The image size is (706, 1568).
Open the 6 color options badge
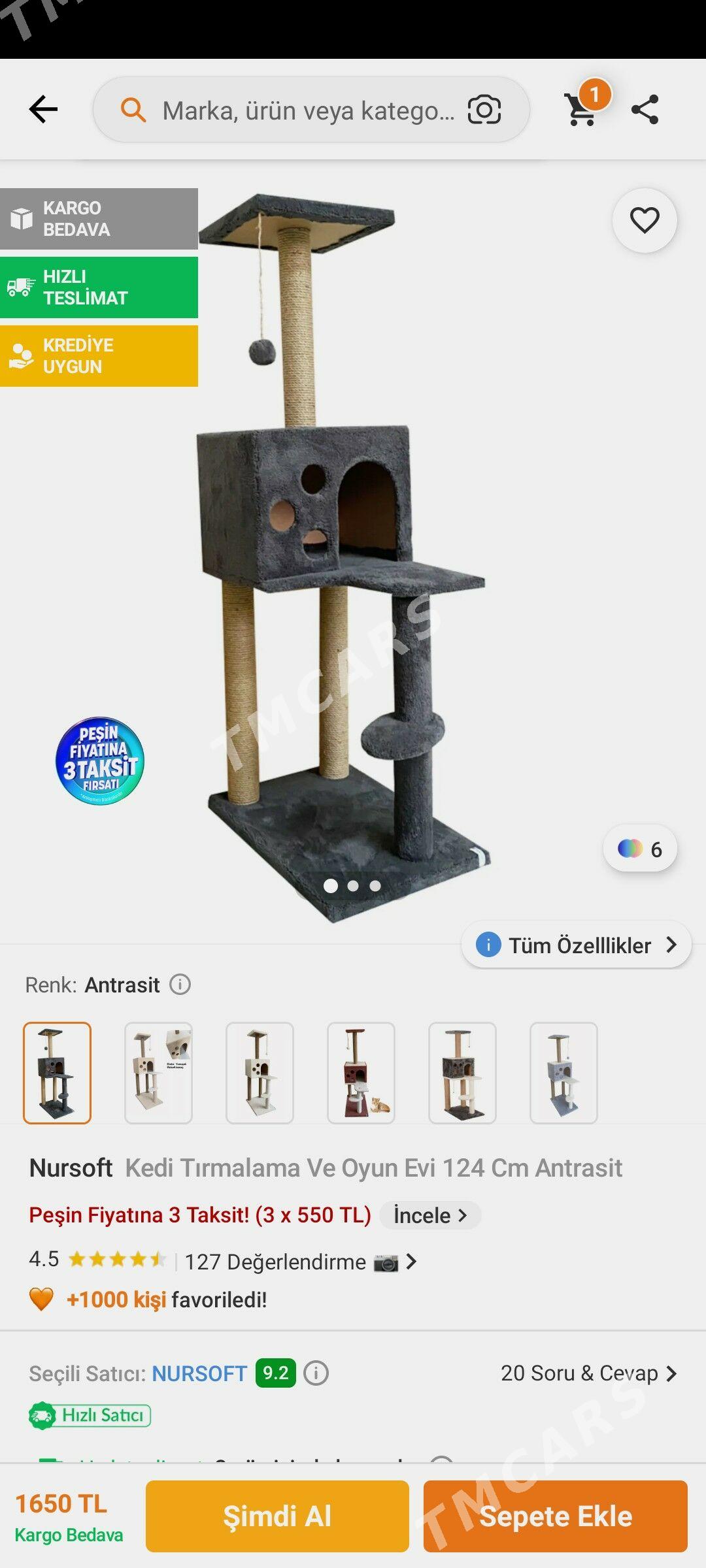coord(640,849)
